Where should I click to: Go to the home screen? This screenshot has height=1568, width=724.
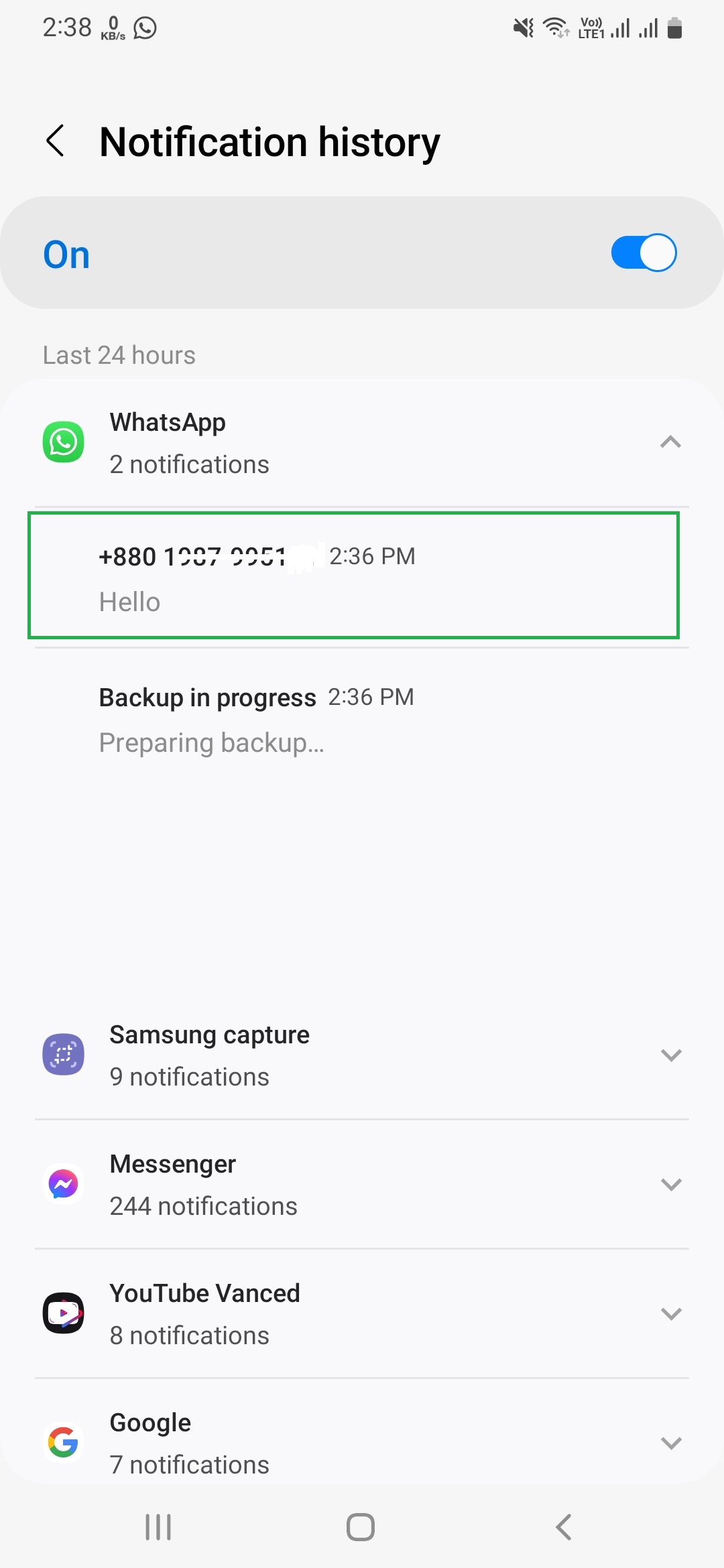pos(361,1527)
